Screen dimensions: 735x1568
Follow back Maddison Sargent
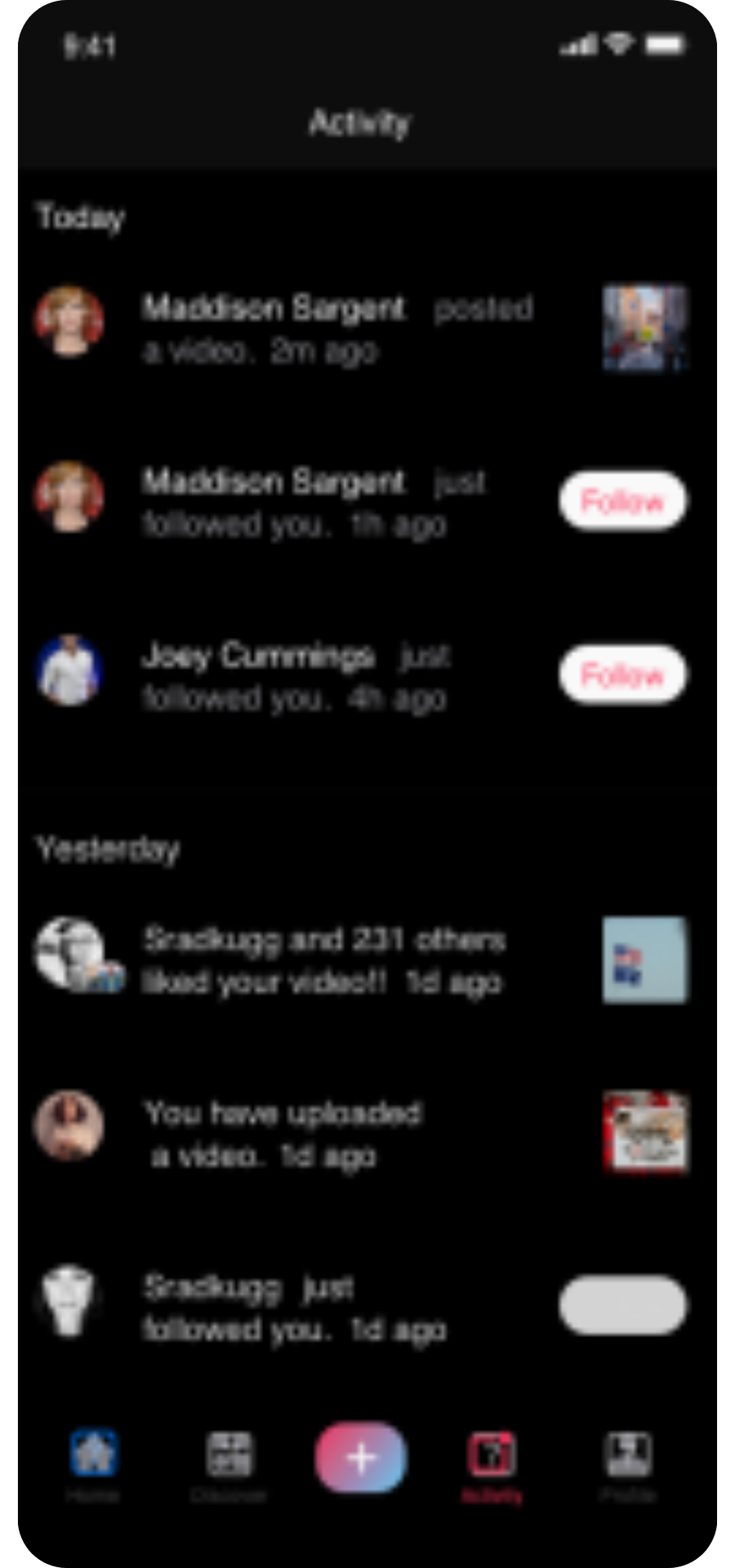pyautogui.click(x=622, y=501)
